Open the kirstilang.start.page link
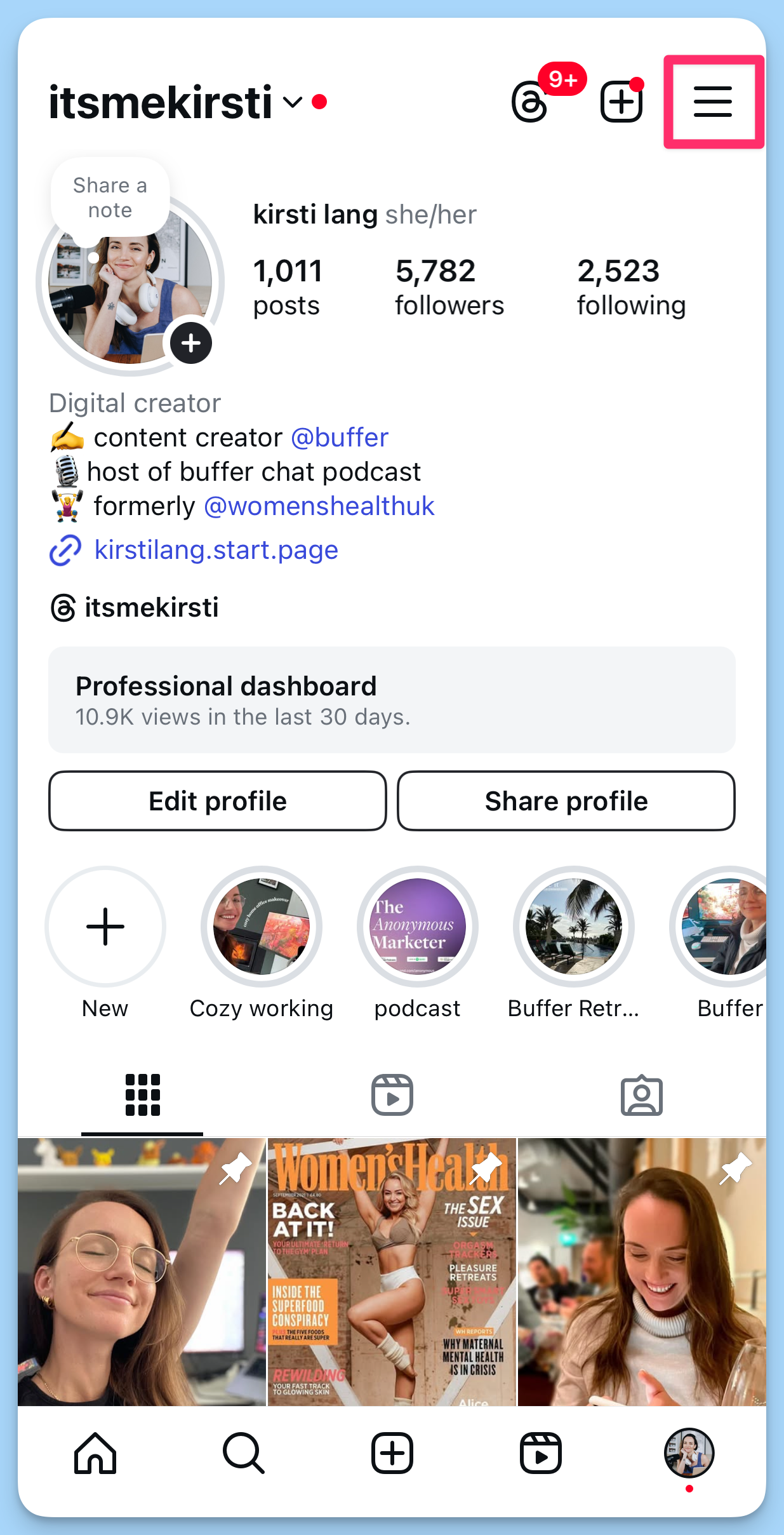The height and width of the screenshot is (1535, 784). point(216,550)
